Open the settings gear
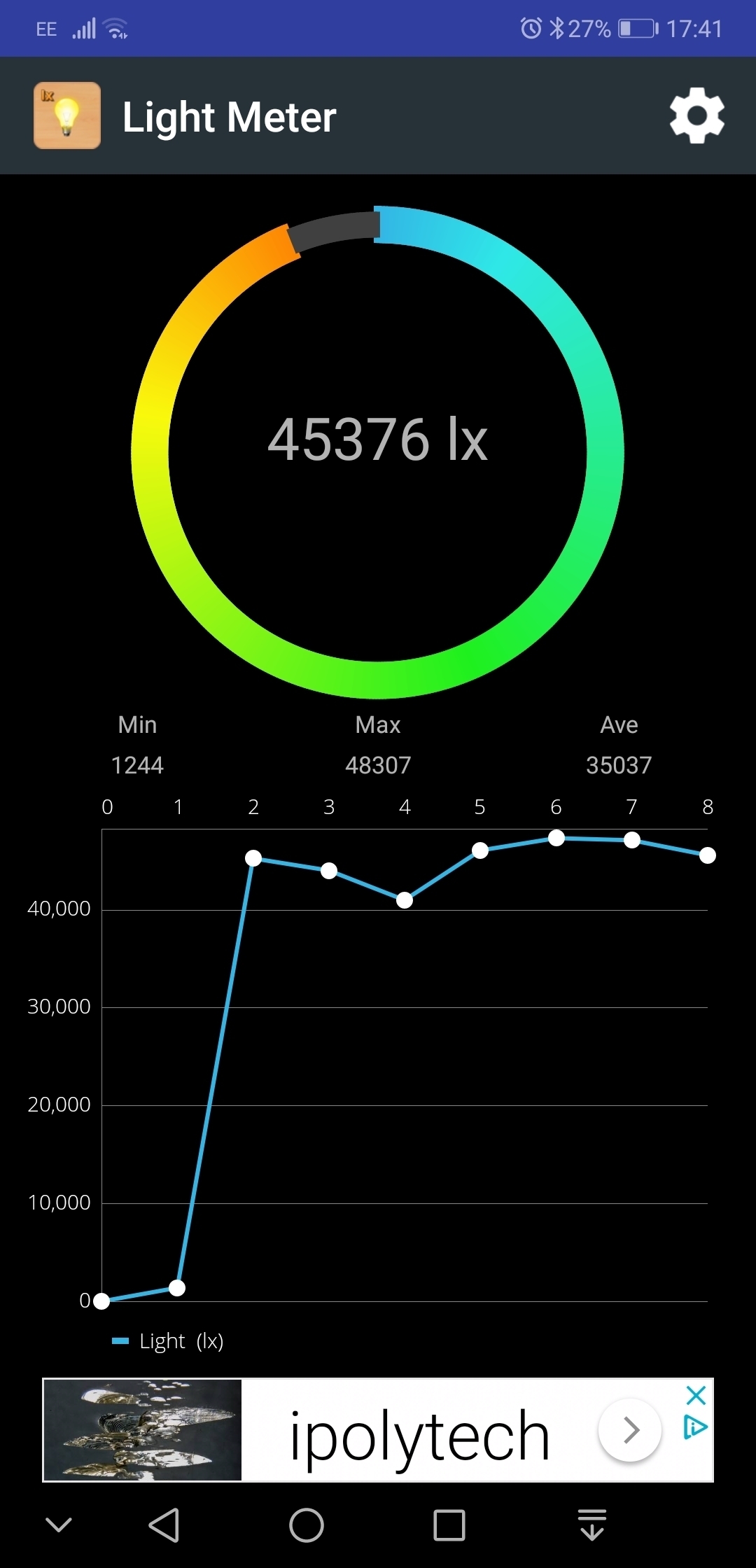756x1568 pixels. pos(696,115)
